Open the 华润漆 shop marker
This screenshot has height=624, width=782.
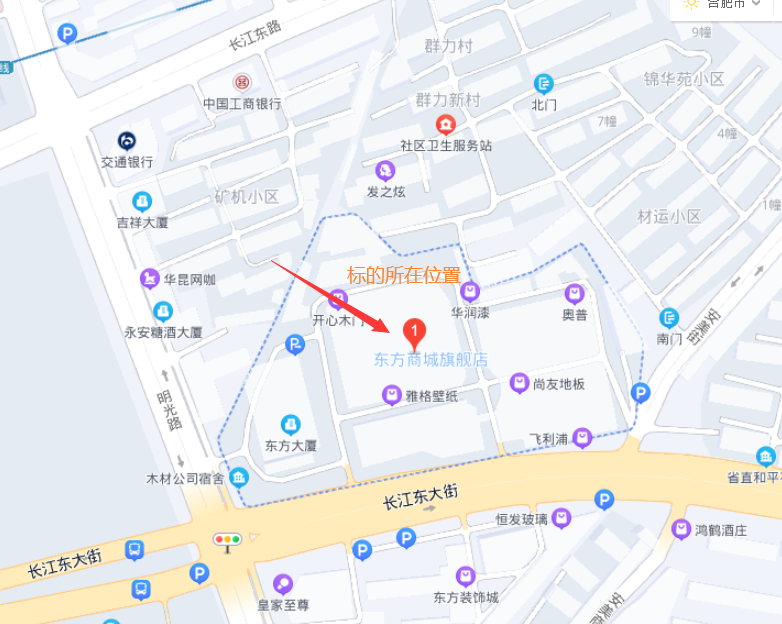pos(470,292)
